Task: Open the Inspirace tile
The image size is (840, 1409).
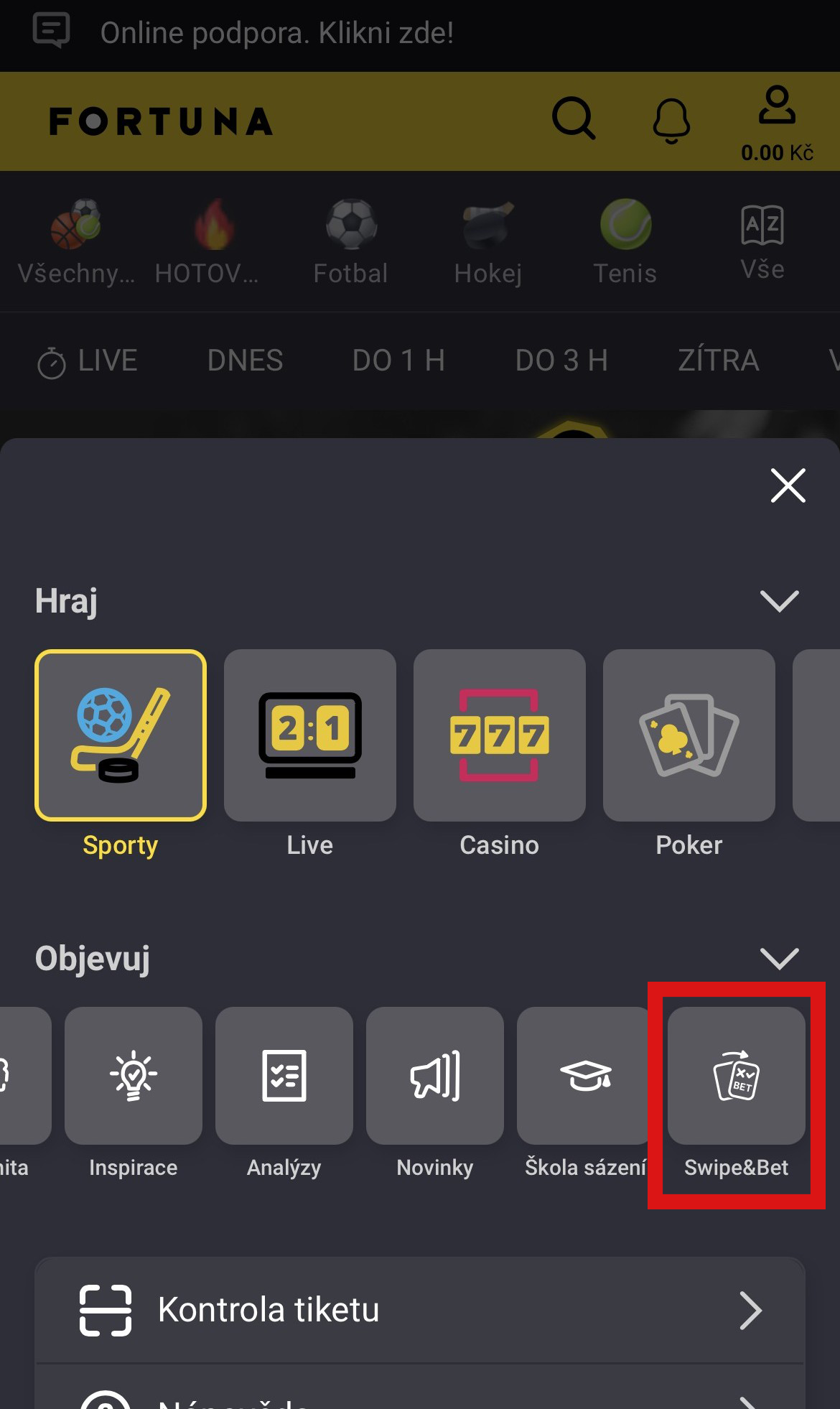Action: 134,1076
